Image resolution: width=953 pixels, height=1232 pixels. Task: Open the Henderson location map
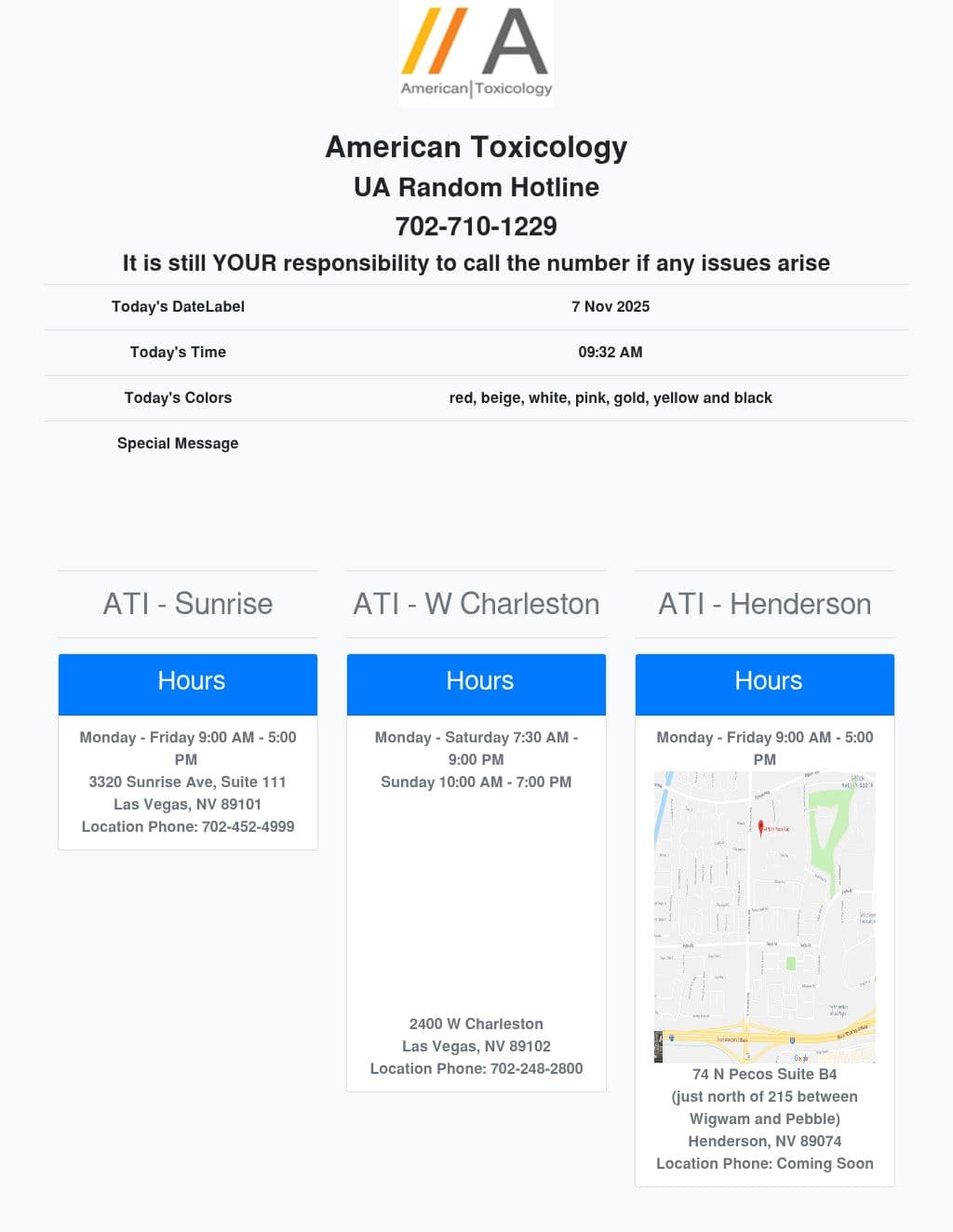[x=764, y=917]
